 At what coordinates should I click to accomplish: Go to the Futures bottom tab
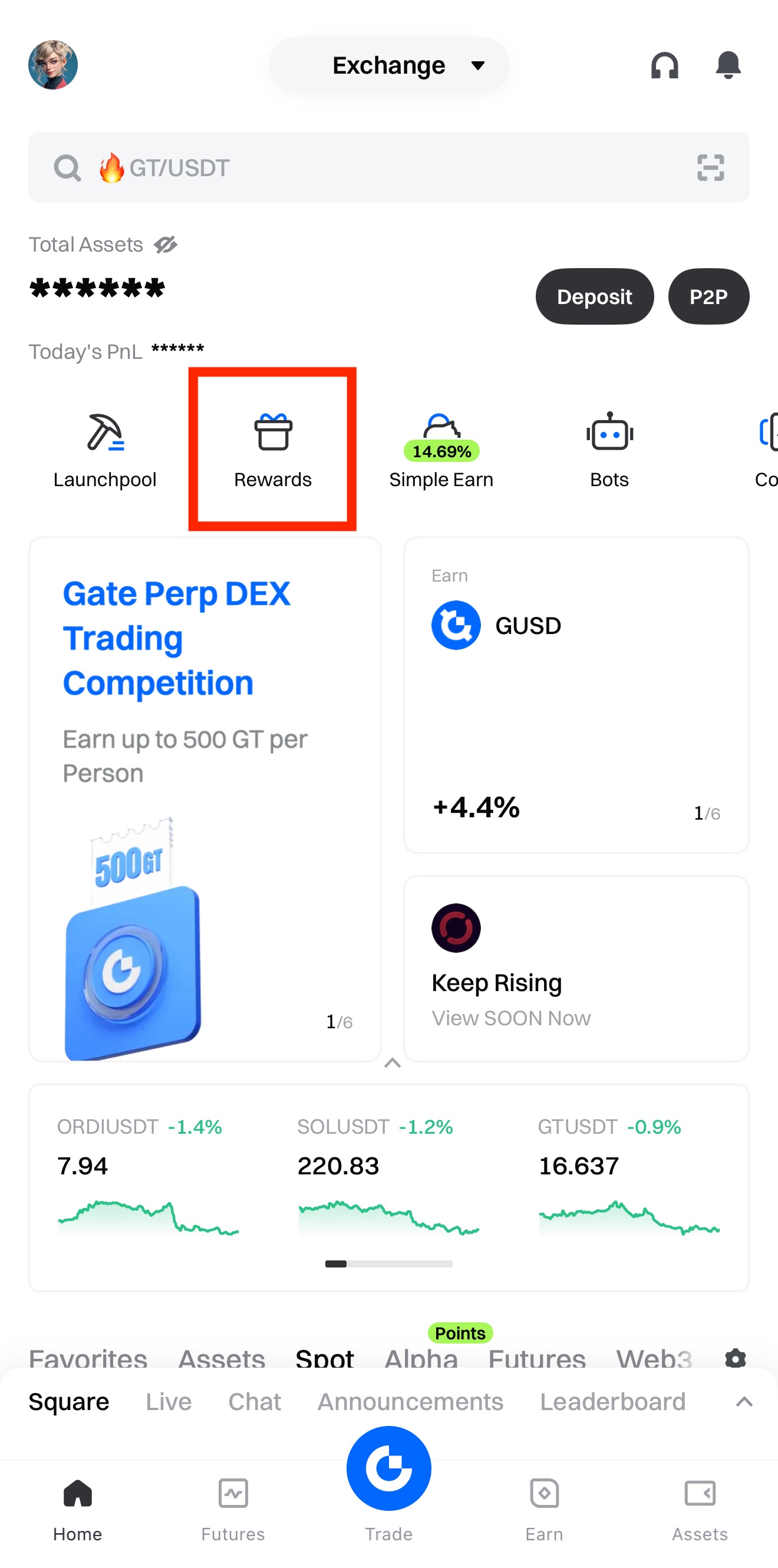pyautogui.click(x=233, y=1507)
